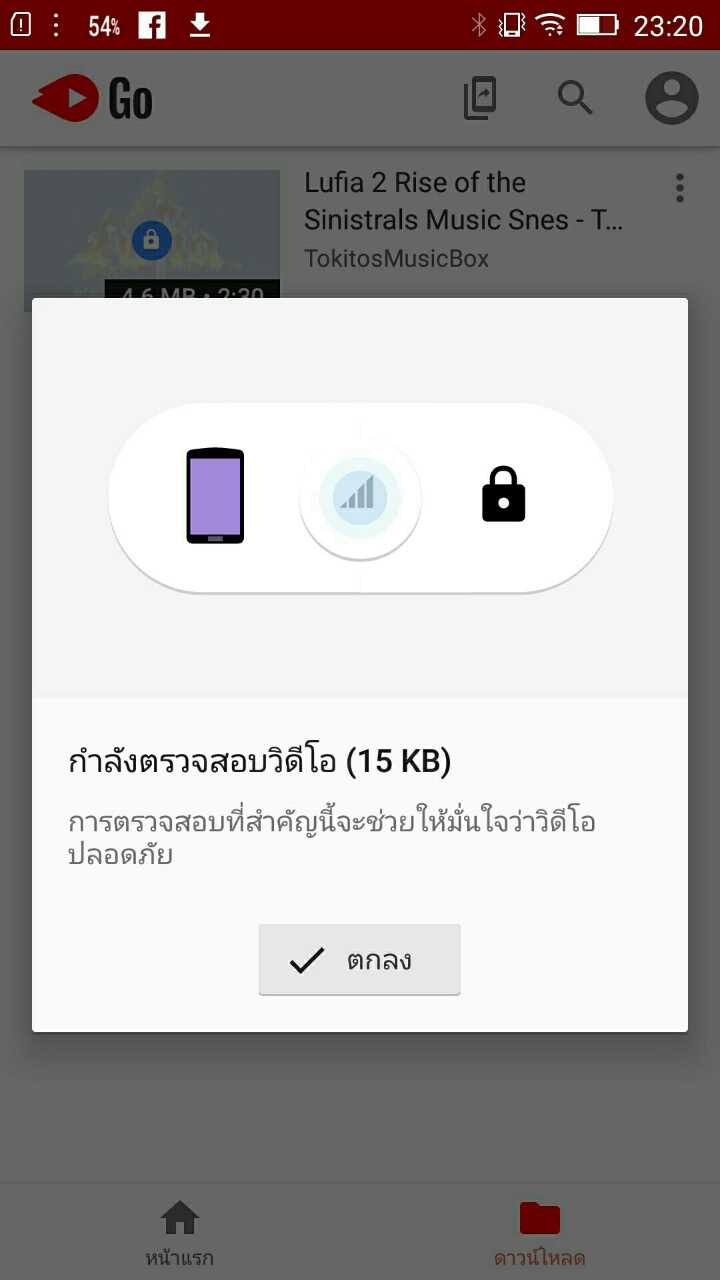720x1280 pixels.
Task: Open the account profile icon
Action: click(x=671, y=98)
